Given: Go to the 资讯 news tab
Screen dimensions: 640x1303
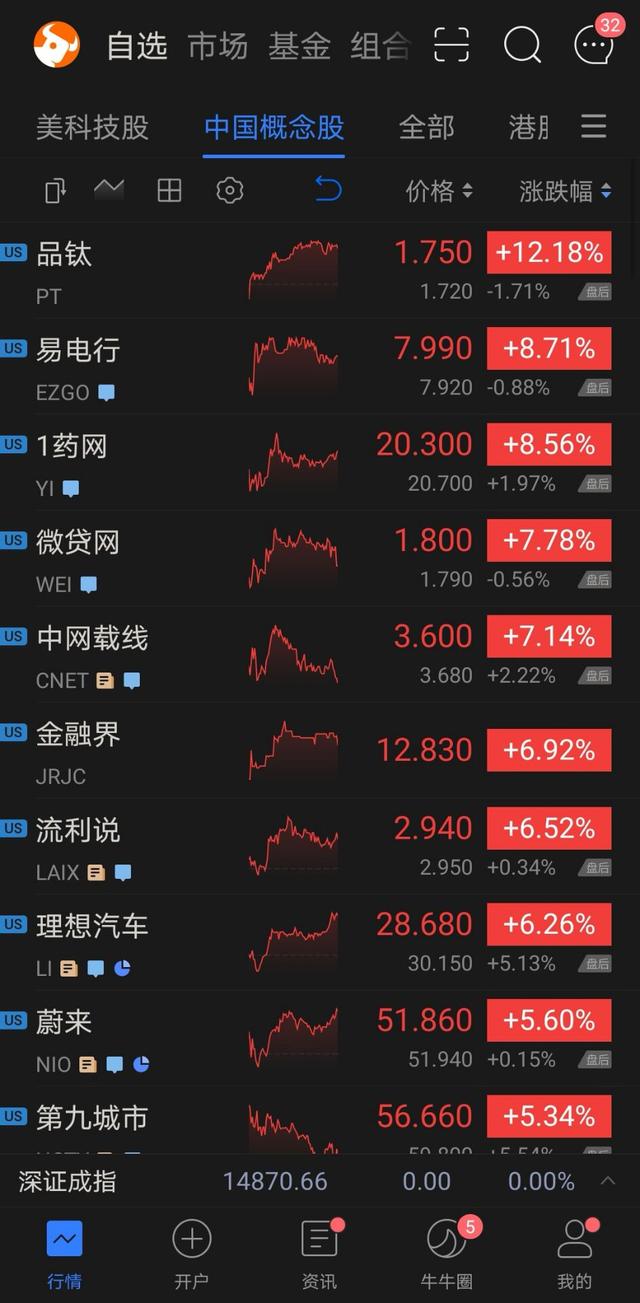Looking at the screenshot, I should click(x=320, y=1255).
